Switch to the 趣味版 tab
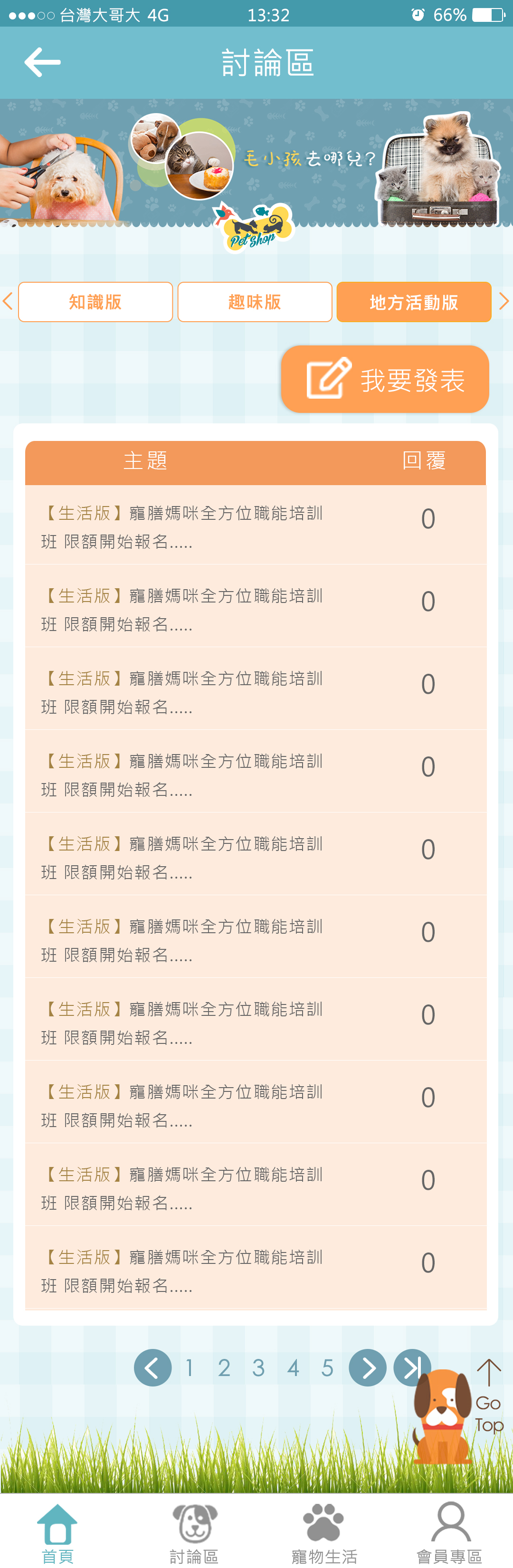Image resolution: width=513 pixels, height=1568 pixels. (x=255, y=302)
